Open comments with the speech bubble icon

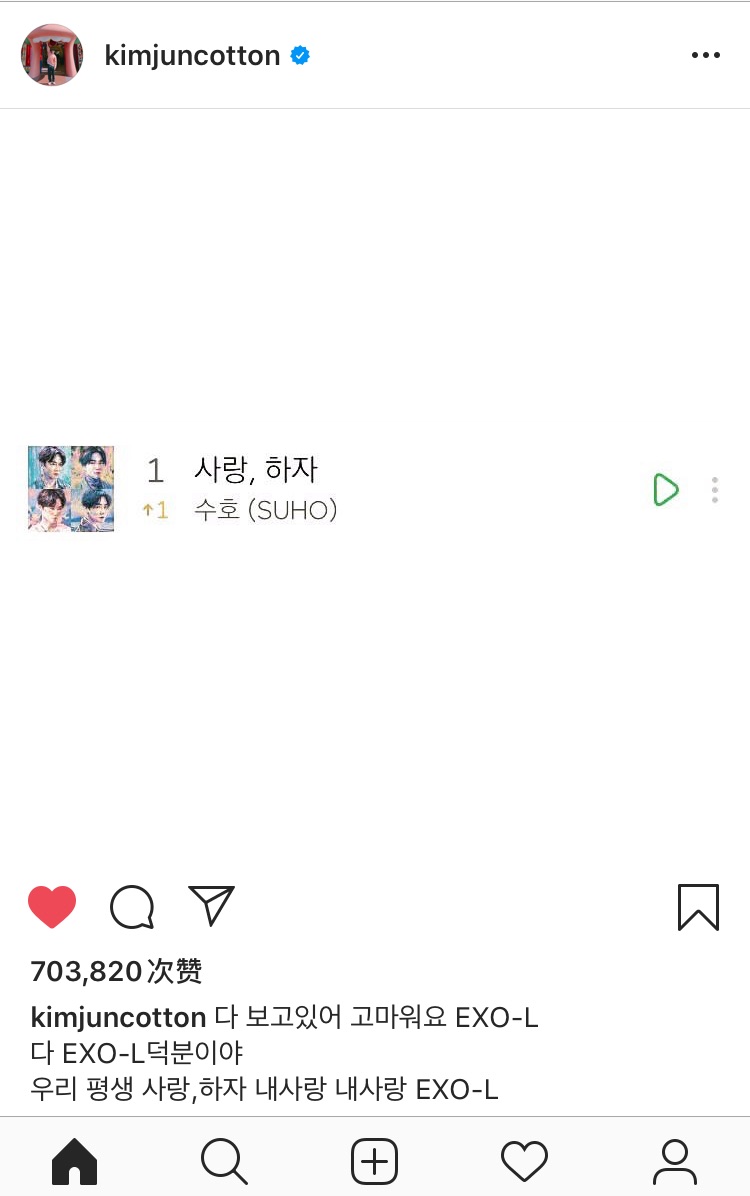132,907
